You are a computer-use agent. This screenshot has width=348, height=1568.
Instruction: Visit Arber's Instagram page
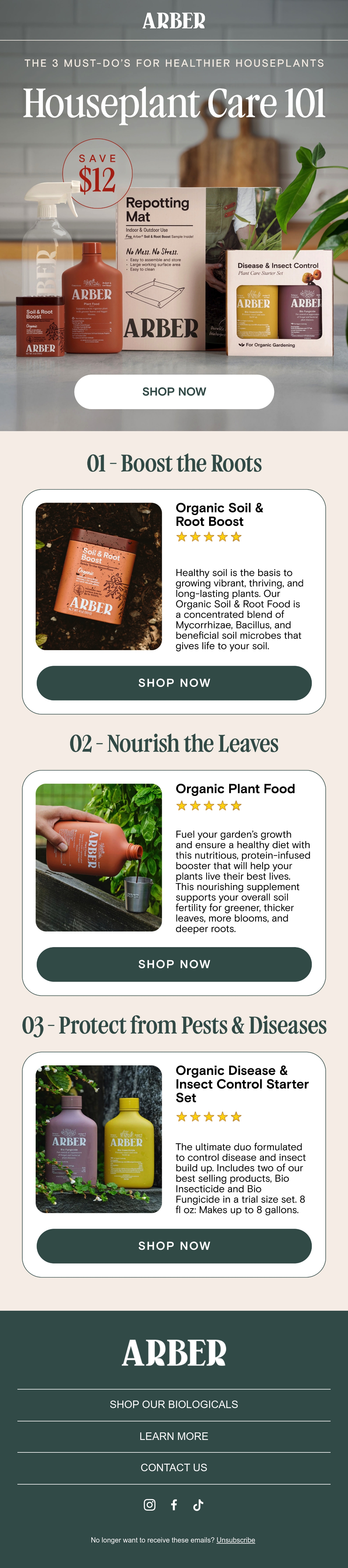click(149, 1505)
